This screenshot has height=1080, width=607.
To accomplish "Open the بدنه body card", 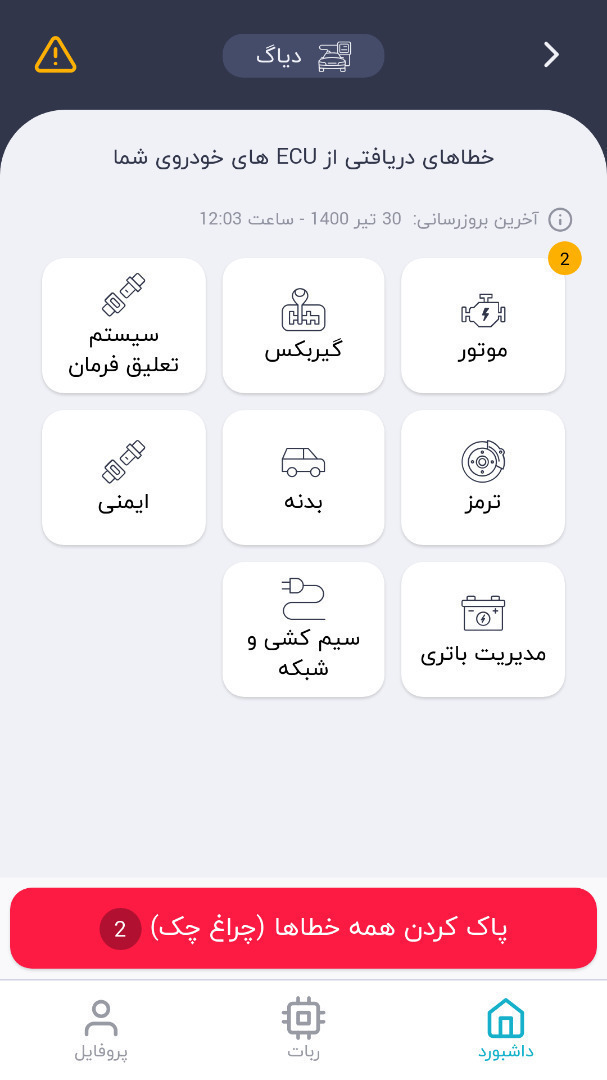I will point(303,477).
